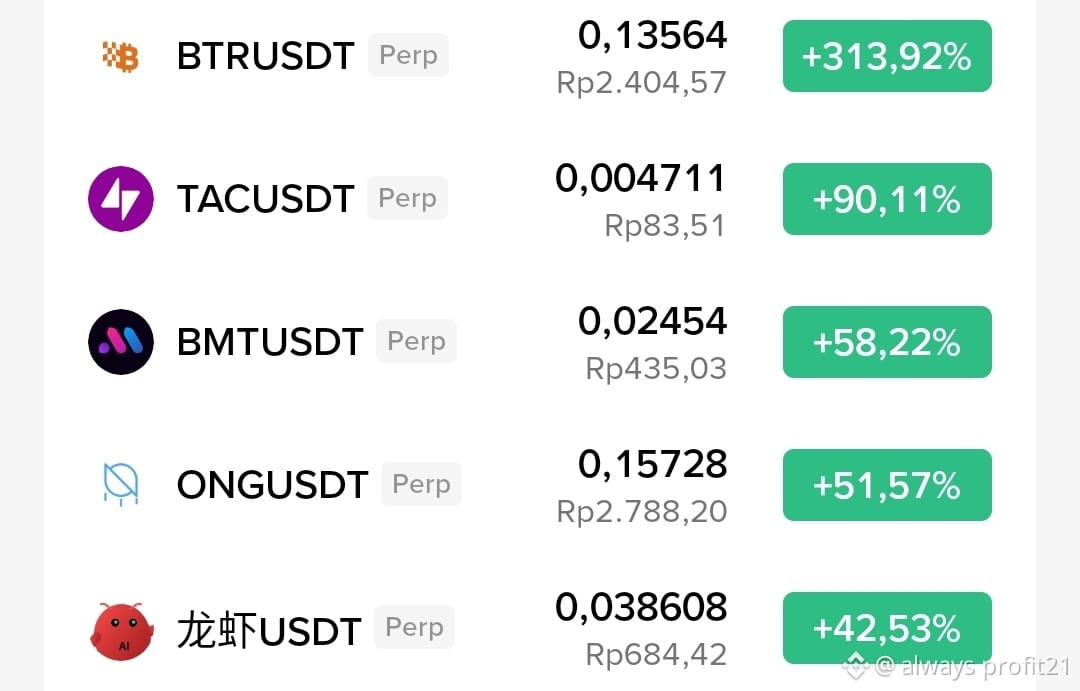Select the BMTUSDT Perp row
Screen dimensions: 1080x691
click(x=539, y=342)
